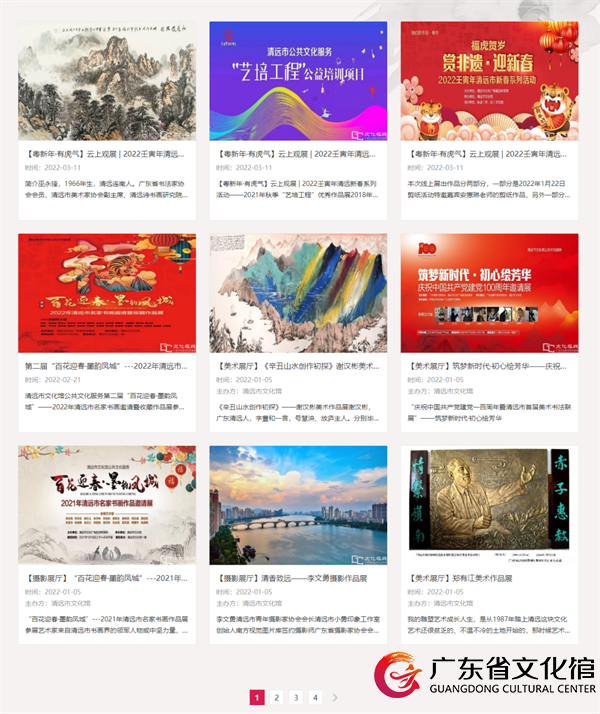Select page 1 in pagination

point(257,697)
